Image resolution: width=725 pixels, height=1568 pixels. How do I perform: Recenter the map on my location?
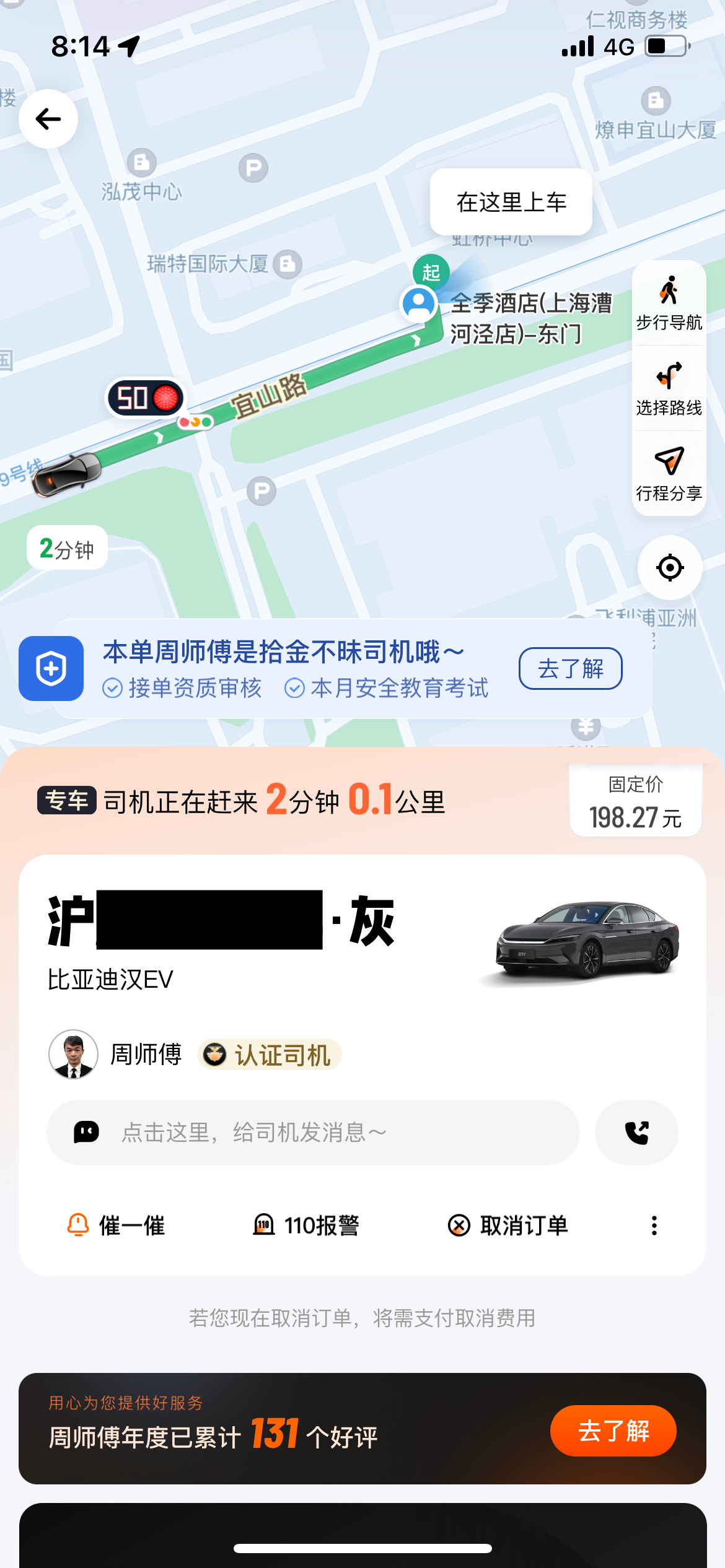(670, 567)
